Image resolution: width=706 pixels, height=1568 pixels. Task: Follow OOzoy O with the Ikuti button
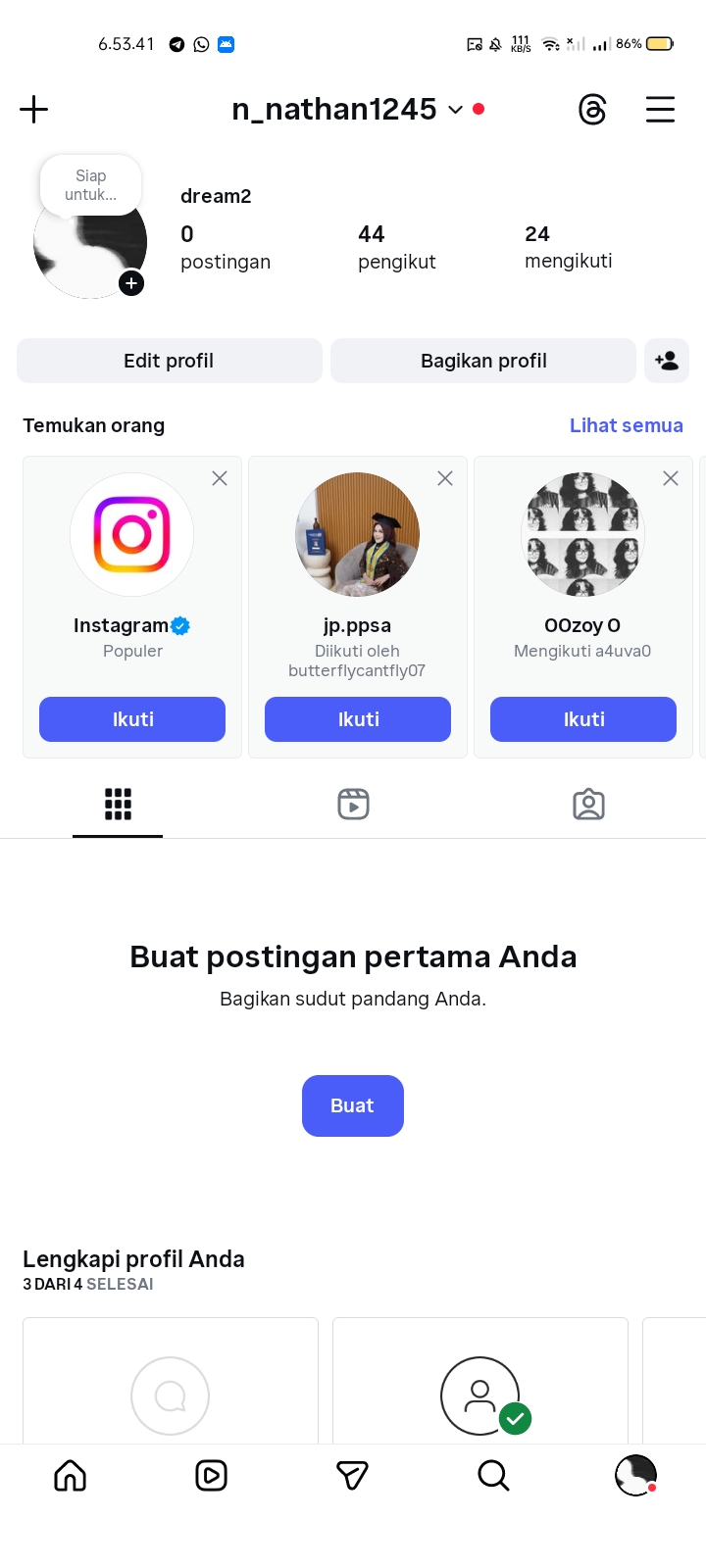click(x=583, y=719)
